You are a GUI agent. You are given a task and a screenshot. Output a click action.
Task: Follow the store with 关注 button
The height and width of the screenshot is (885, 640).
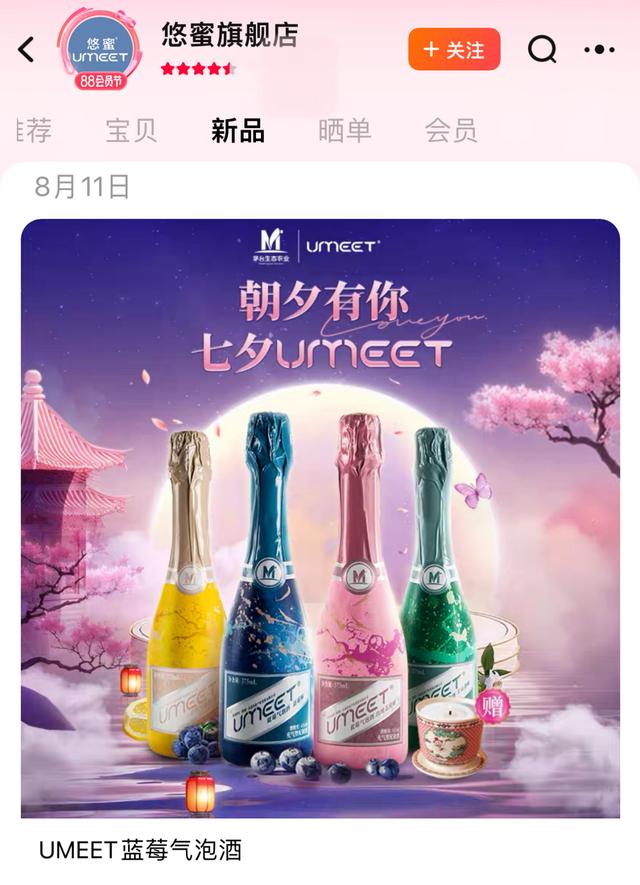pyautogui.click(x=454, y=49)
